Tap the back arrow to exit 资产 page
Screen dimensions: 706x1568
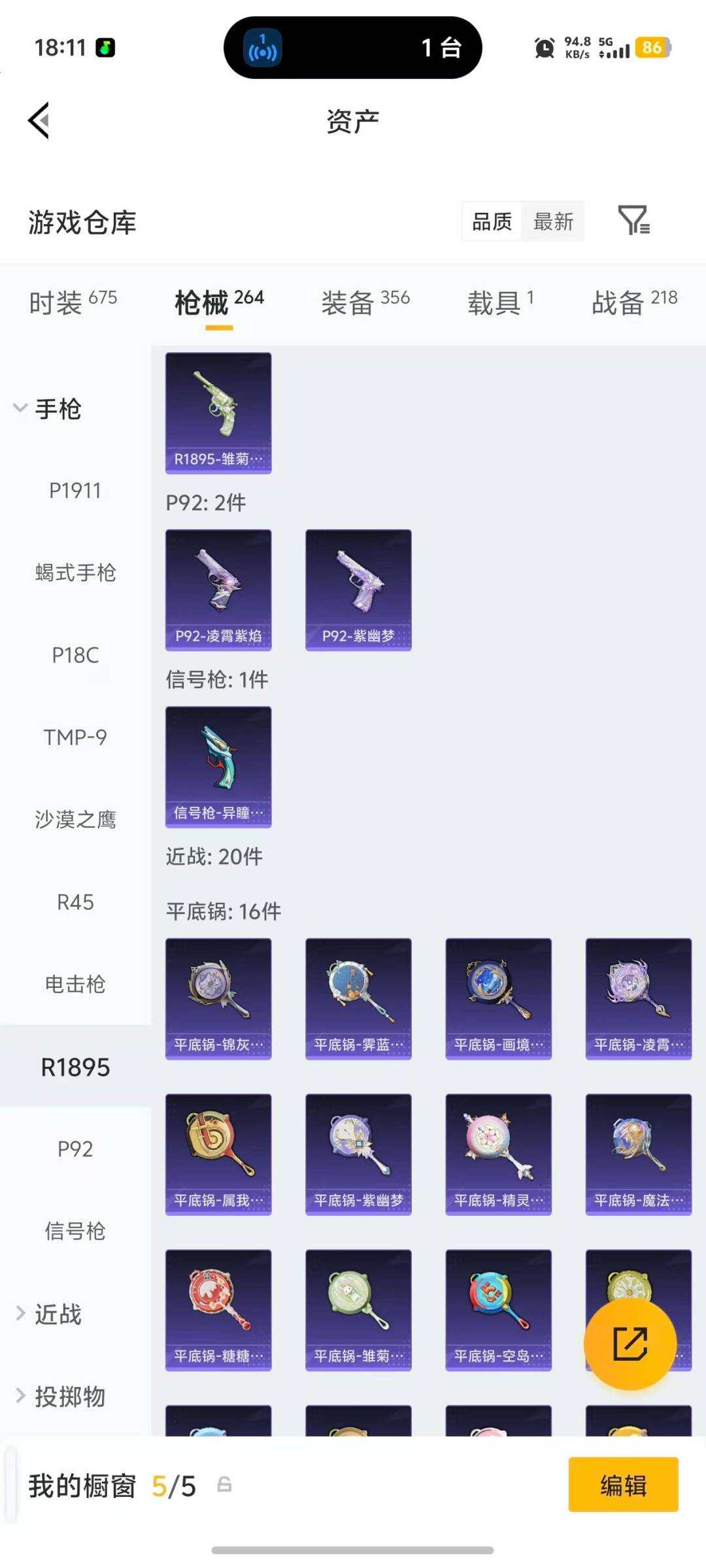click(39, 120)
